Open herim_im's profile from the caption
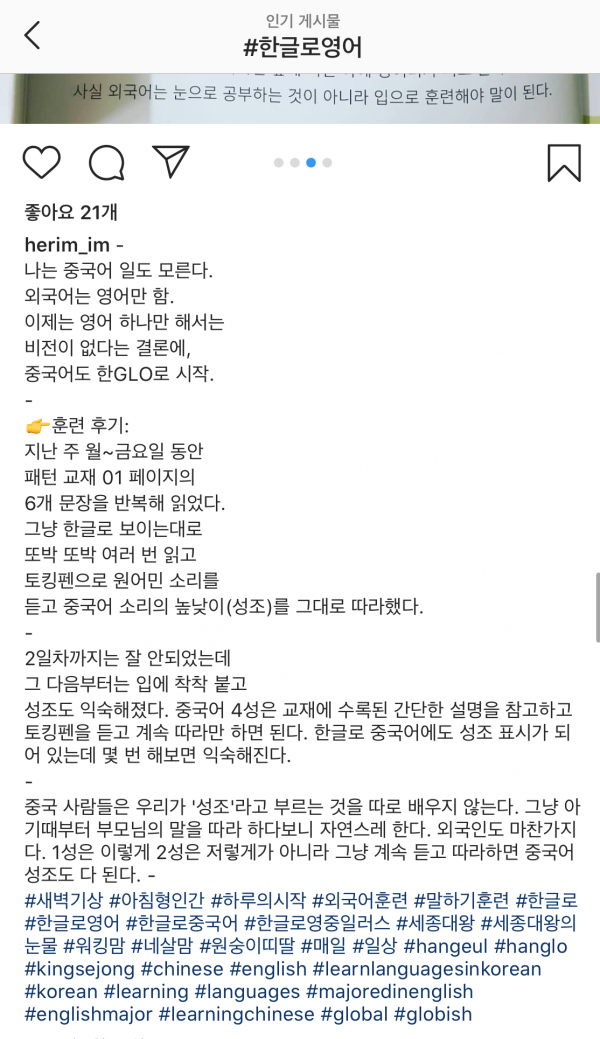600x1039 pixels. pos(67,245)
